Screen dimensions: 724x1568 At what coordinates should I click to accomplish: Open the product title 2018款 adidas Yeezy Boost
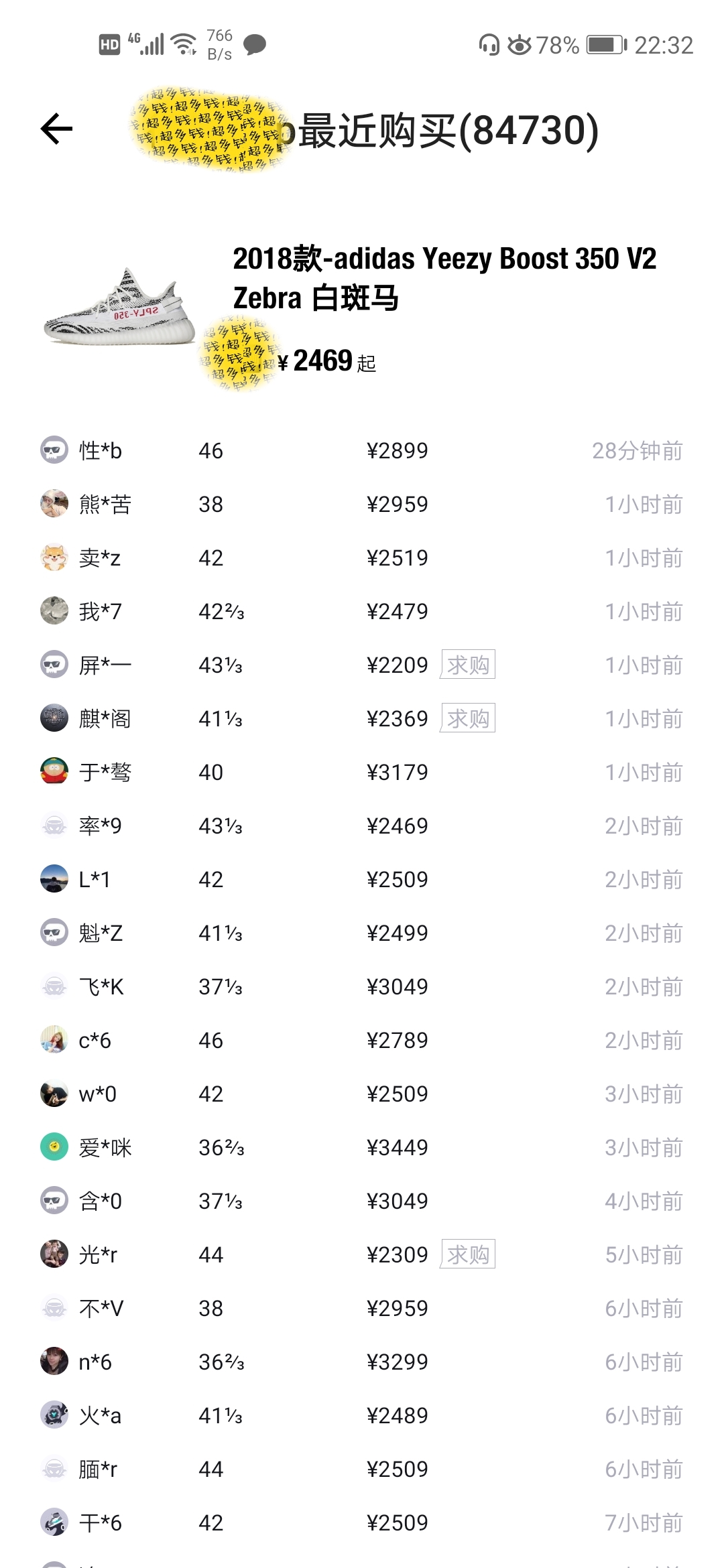click(x=444, y=276)
